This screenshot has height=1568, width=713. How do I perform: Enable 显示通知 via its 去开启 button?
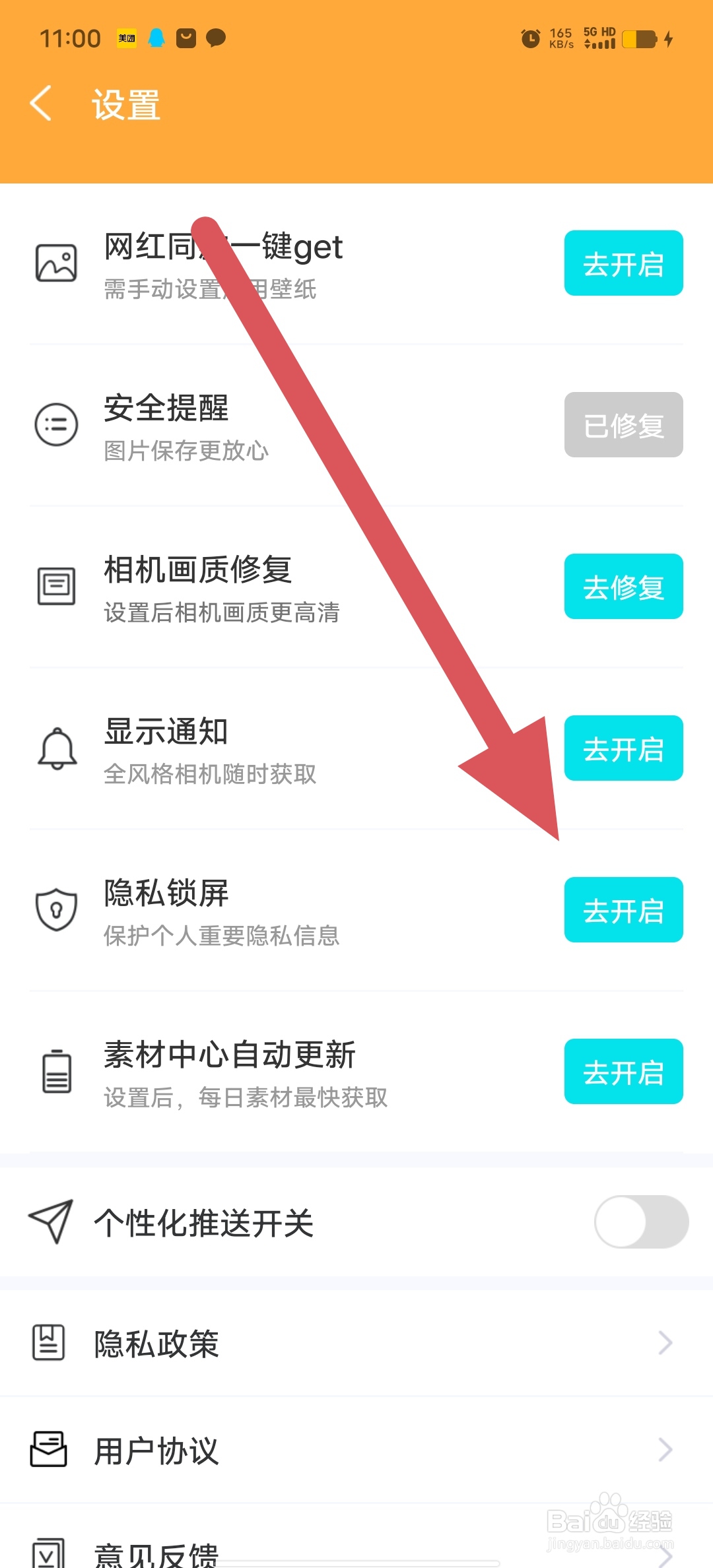coord(623,748)
